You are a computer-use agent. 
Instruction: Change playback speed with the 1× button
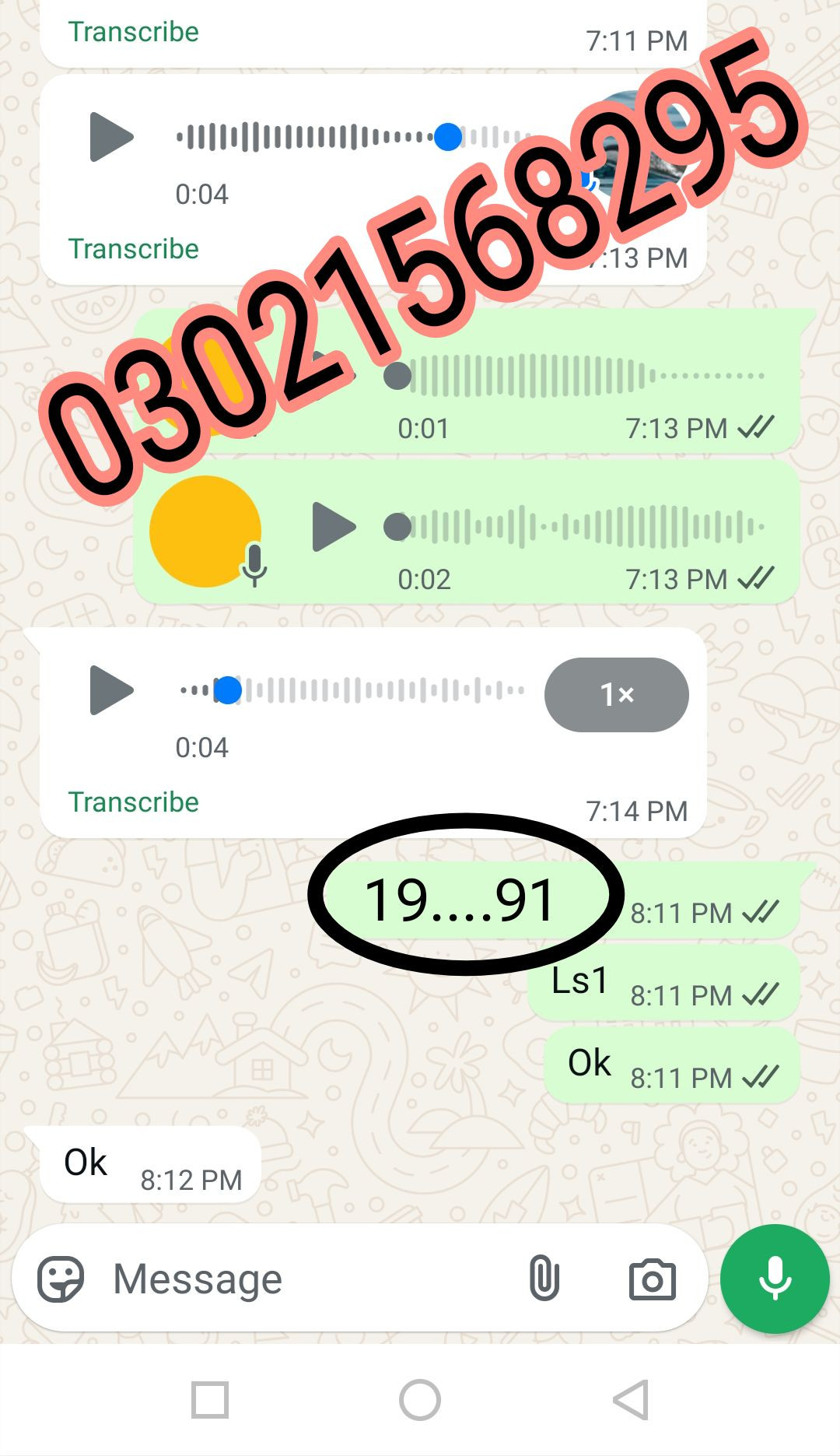point(616,694)
